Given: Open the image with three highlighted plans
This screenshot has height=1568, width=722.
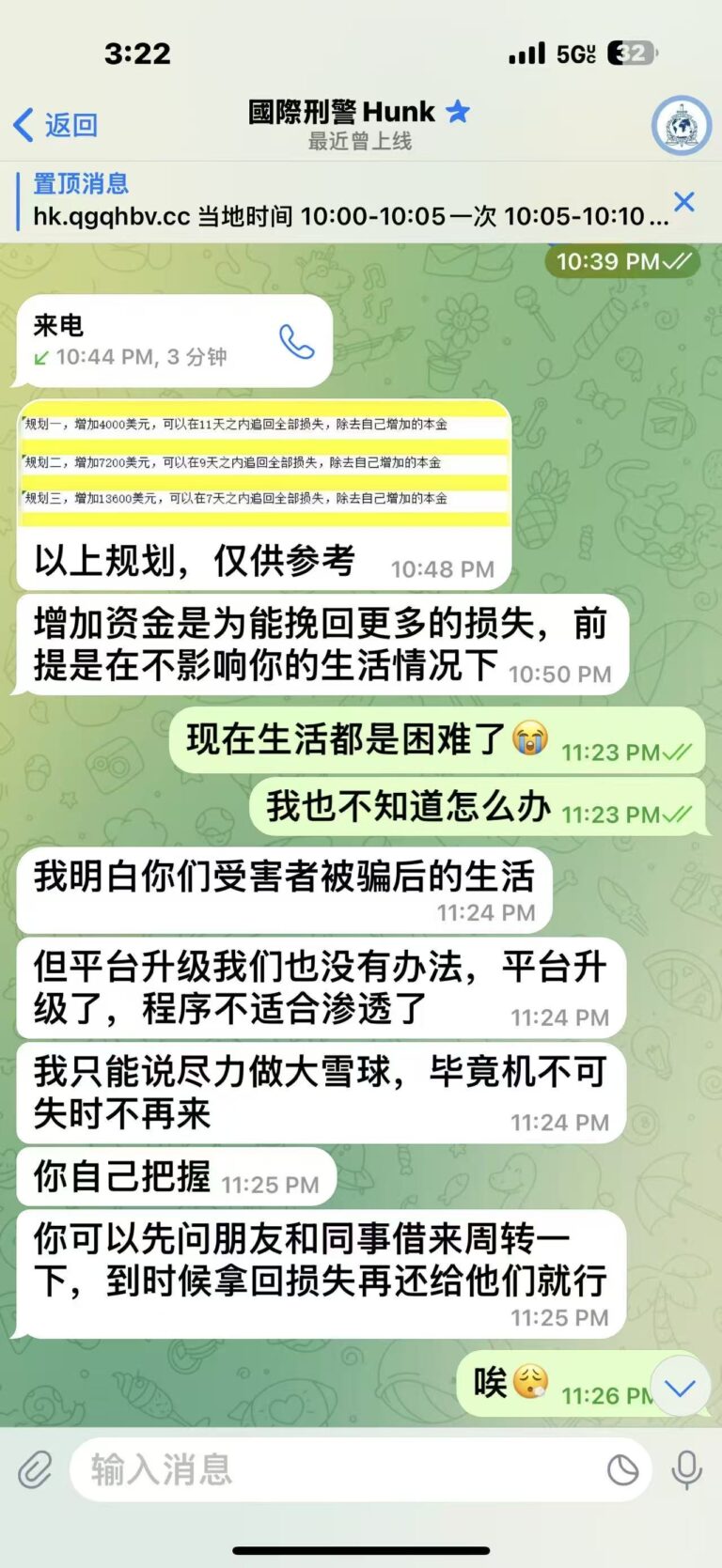Looking at the screenshot, I should coord(264,461).
